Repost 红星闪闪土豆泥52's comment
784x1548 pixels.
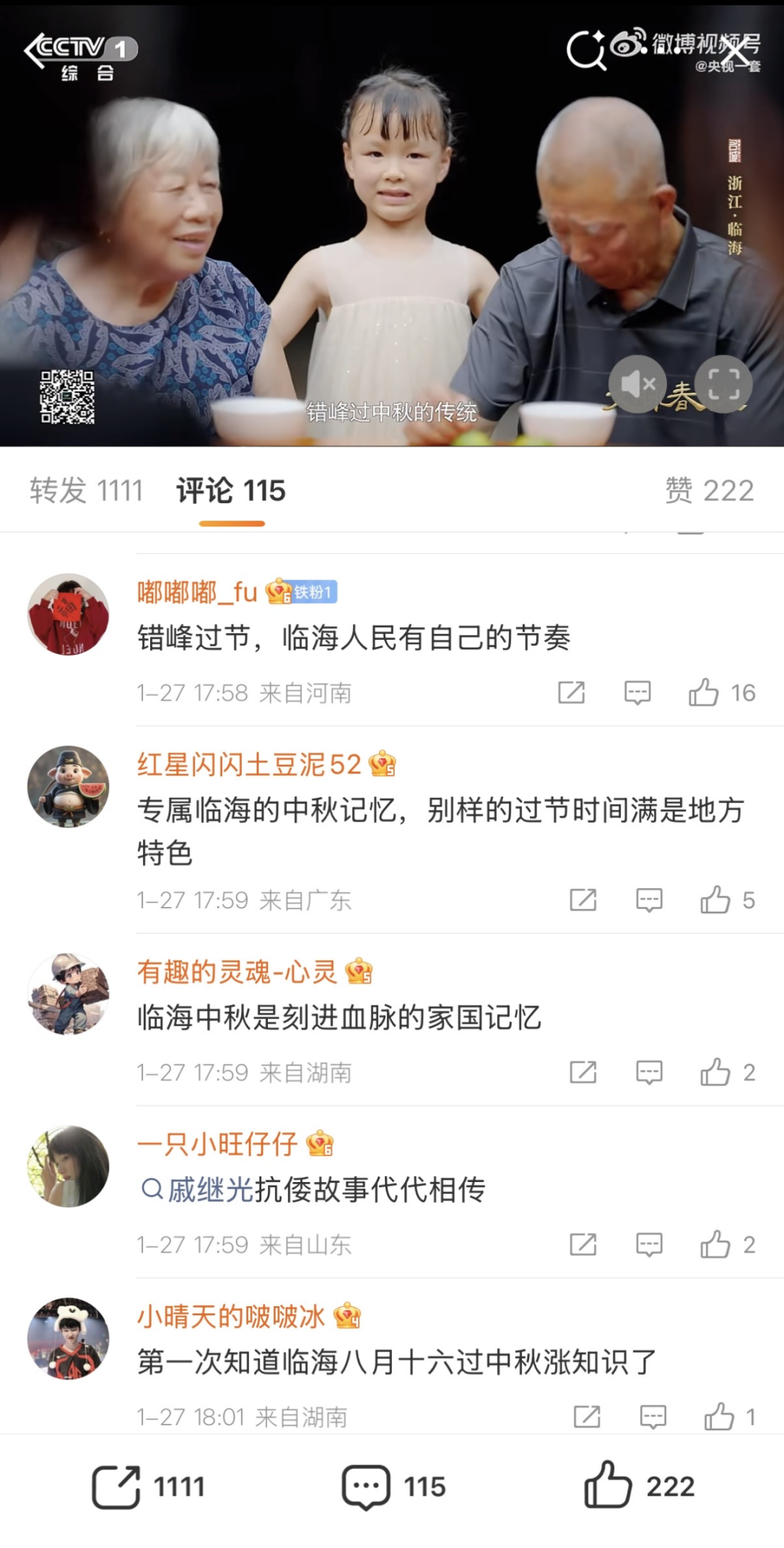click(x=583, y=900)
